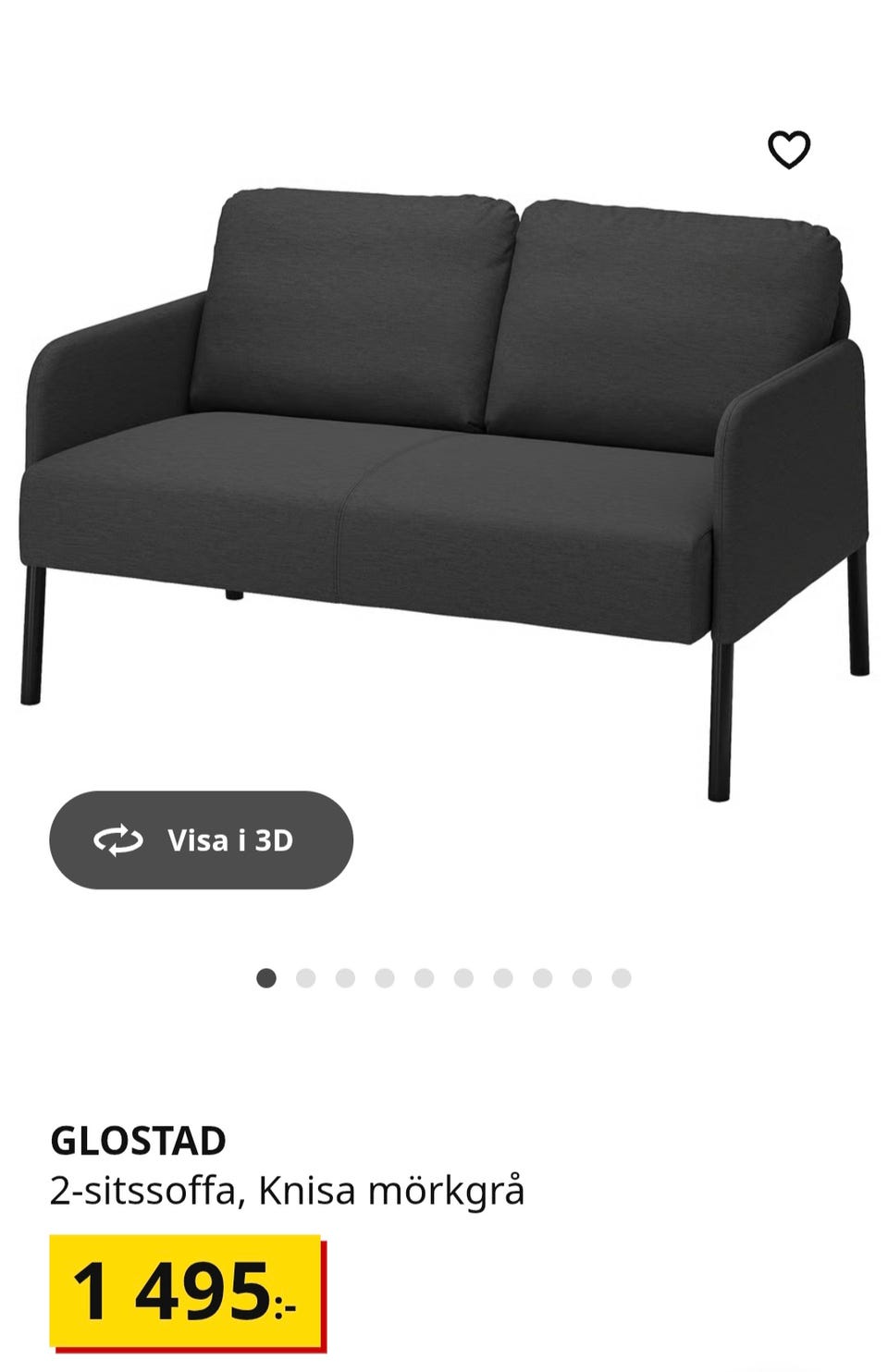Select the first carousel dot
The width and height of the screenshot is (888, 1372).
(268, 975)
